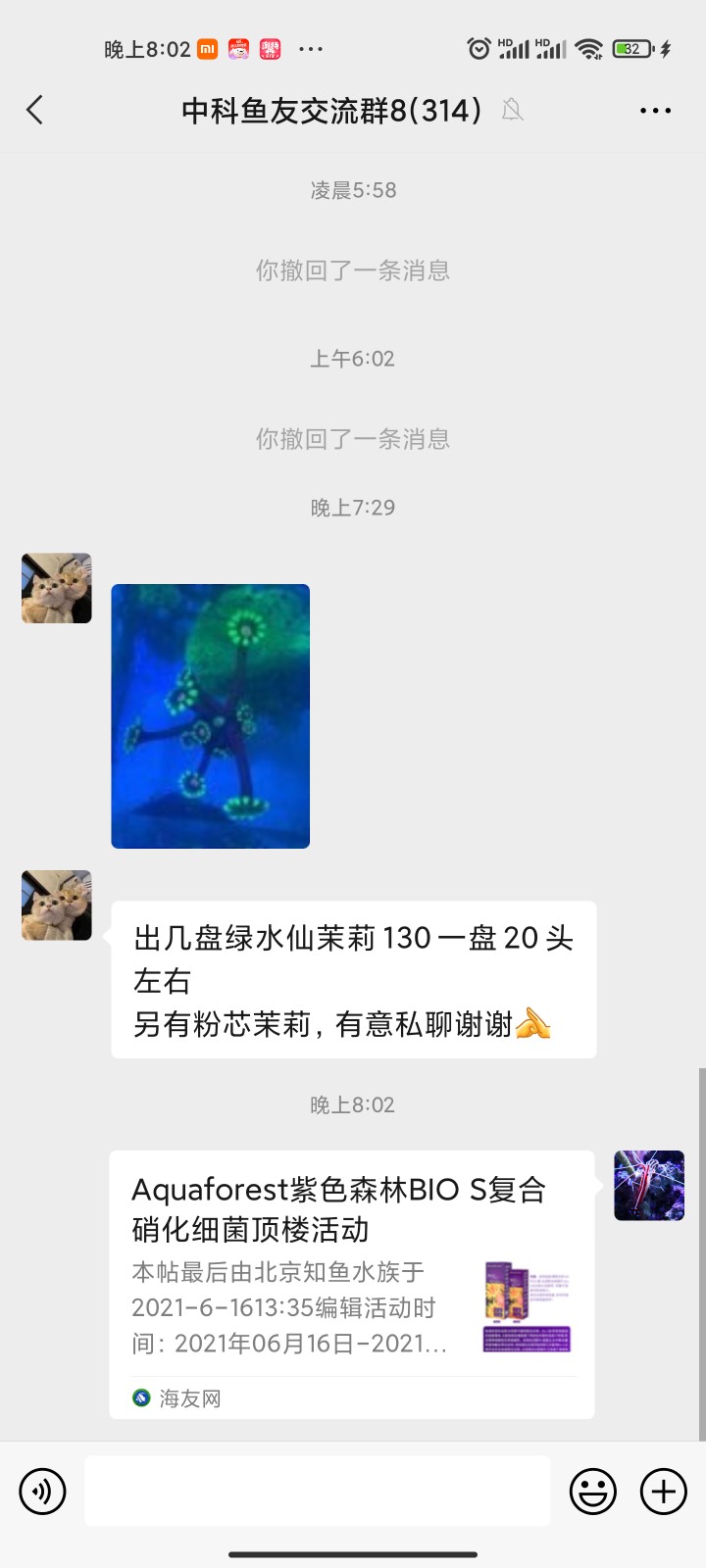Screen dimensions: 706x1568
Task: Open the emoji picker
Action: 593,1492
